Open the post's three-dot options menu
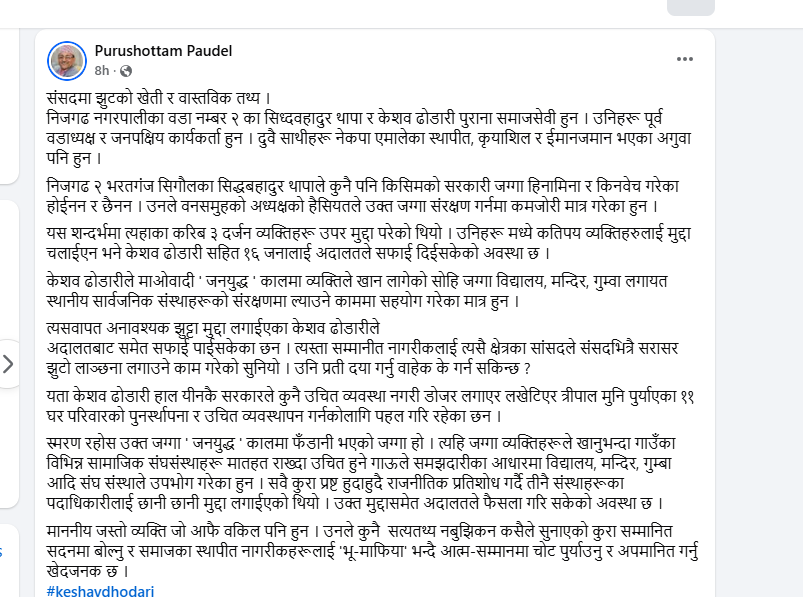The height and width of the screenshot is (597, 803). [685, 59]
